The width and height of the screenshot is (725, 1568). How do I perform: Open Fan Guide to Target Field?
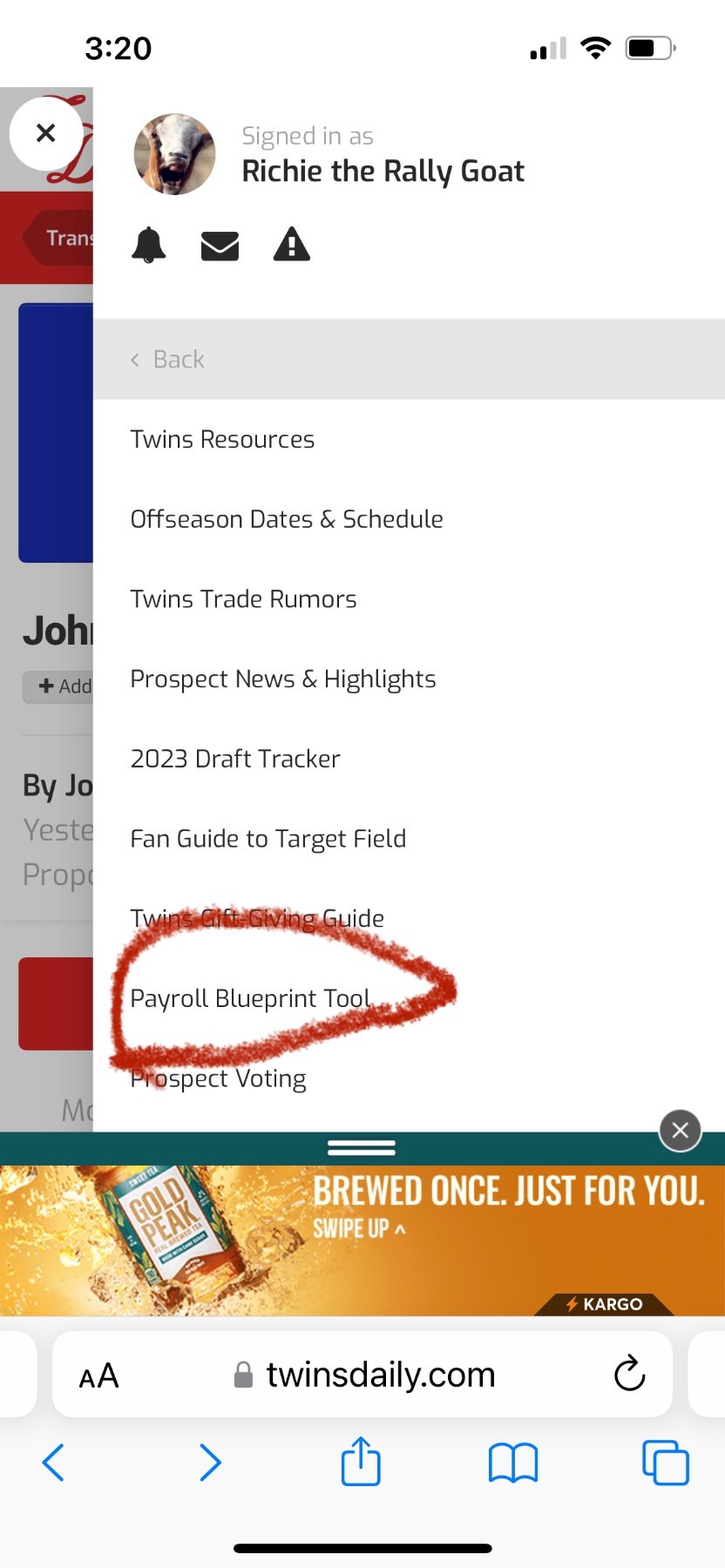pyautogui.click(x=268, y=839)
